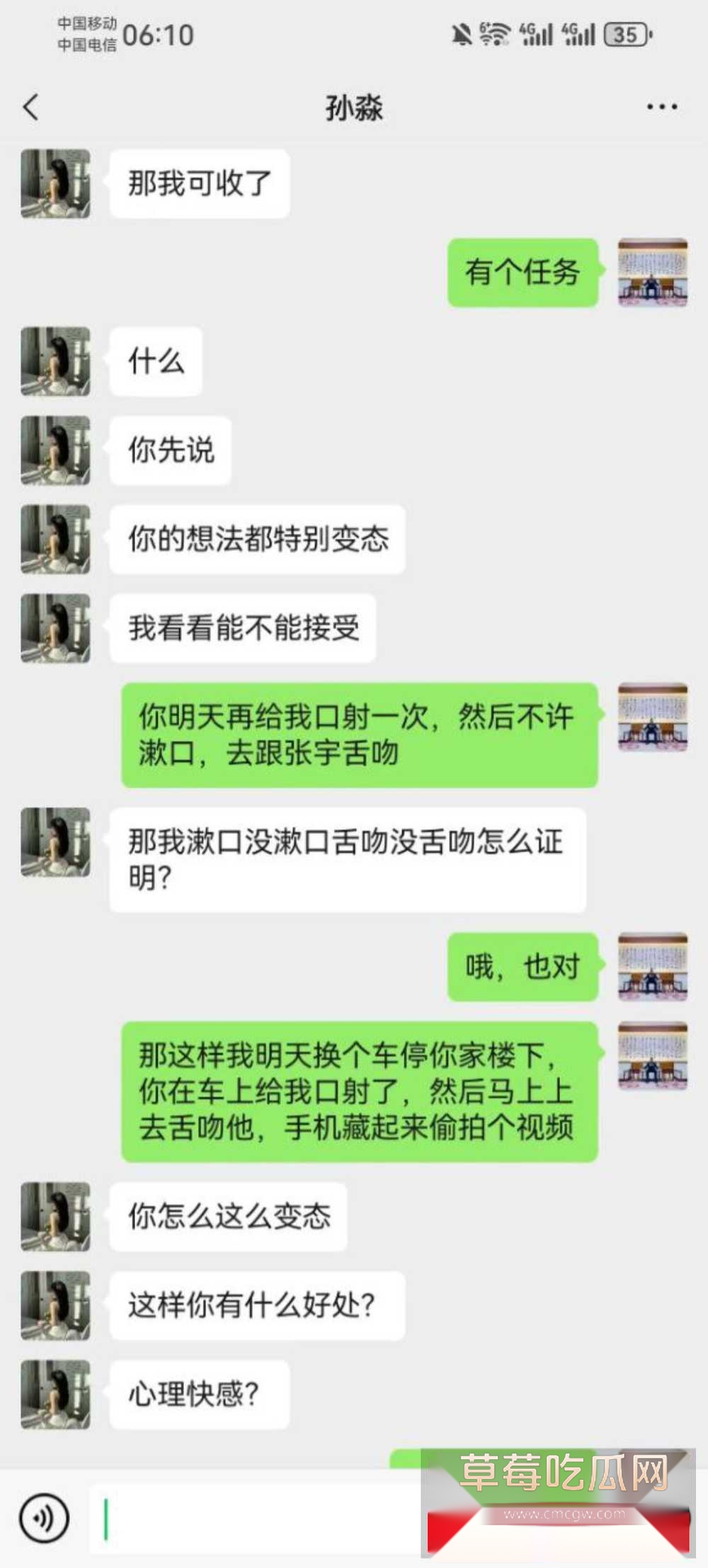Tap the avatar next to "你先说"
Image resolution: width=708 pixels, height=1568 pixels.
(x=55, y=450)
